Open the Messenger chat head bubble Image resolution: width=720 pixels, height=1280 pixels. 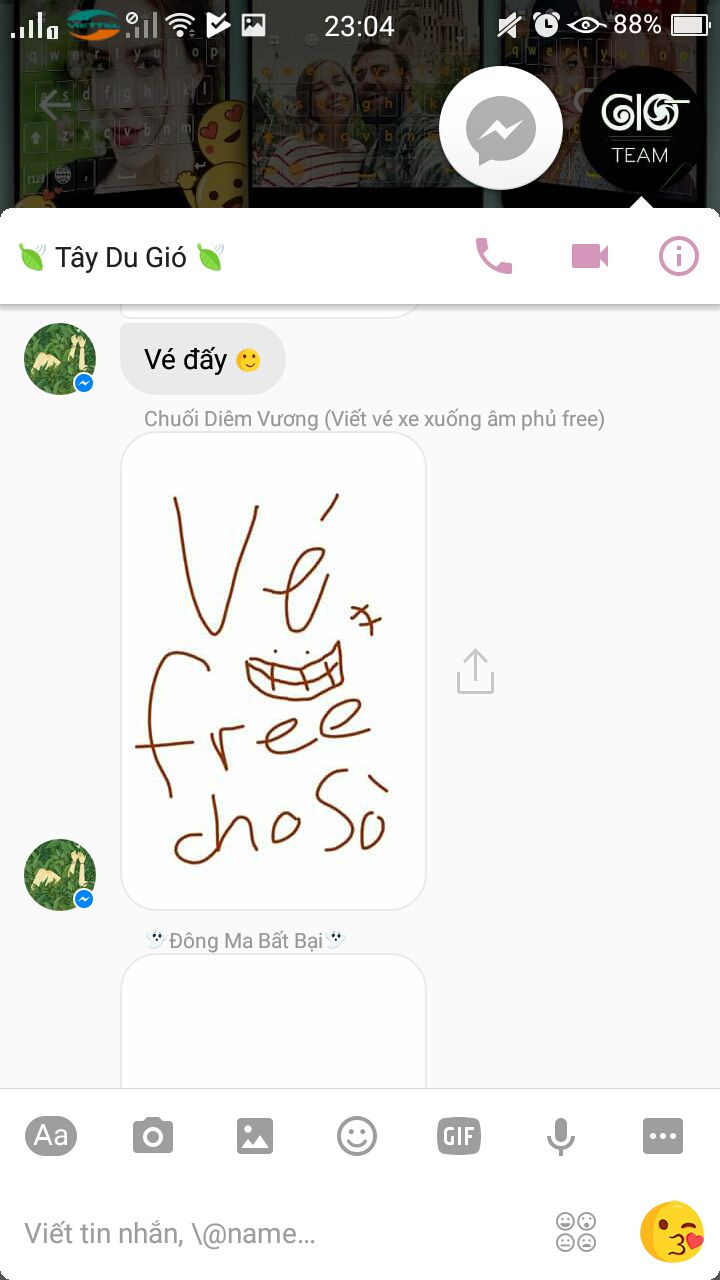pyautogui.click(x=501, y=129)
